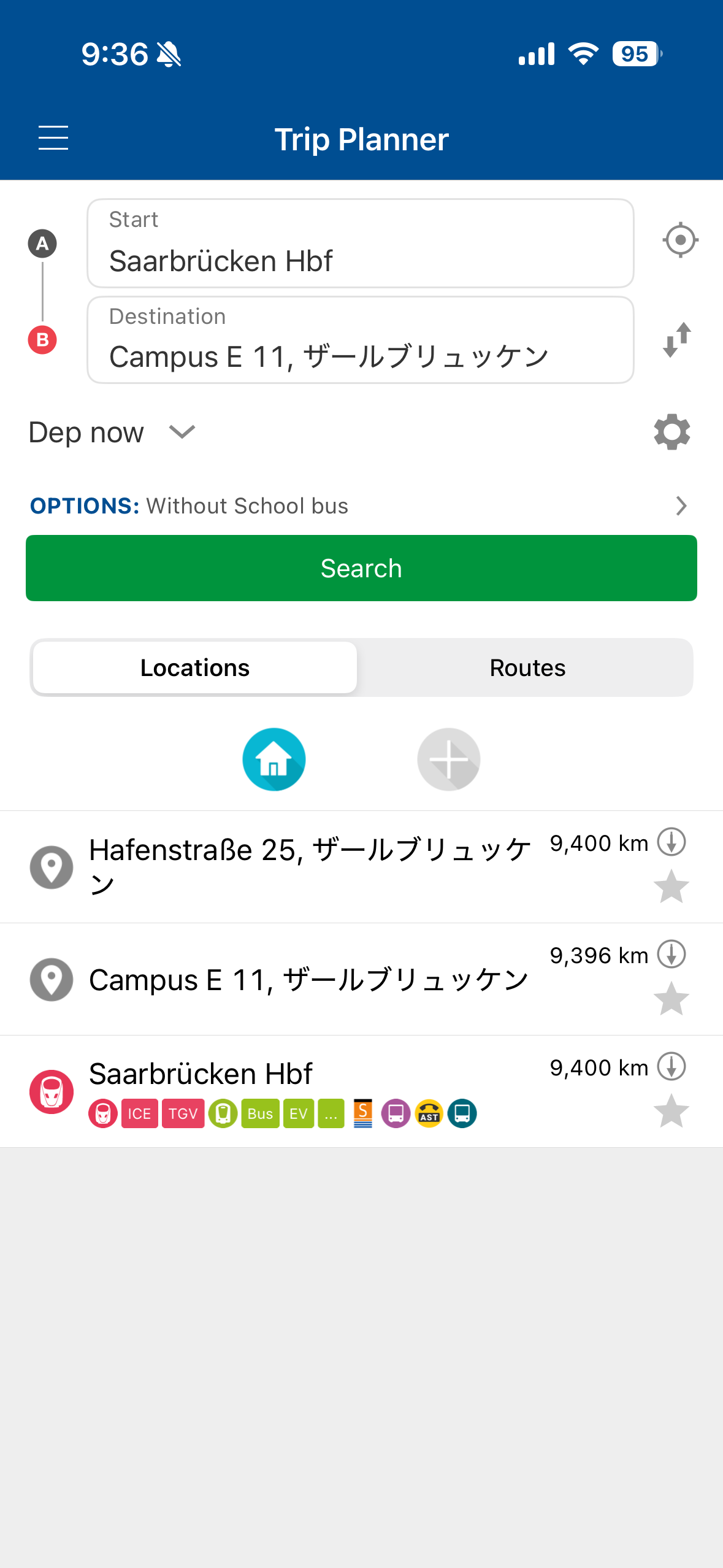Edit the Destination field Campus E 11
Viewport: 723px width, 1568px height.
360,340
